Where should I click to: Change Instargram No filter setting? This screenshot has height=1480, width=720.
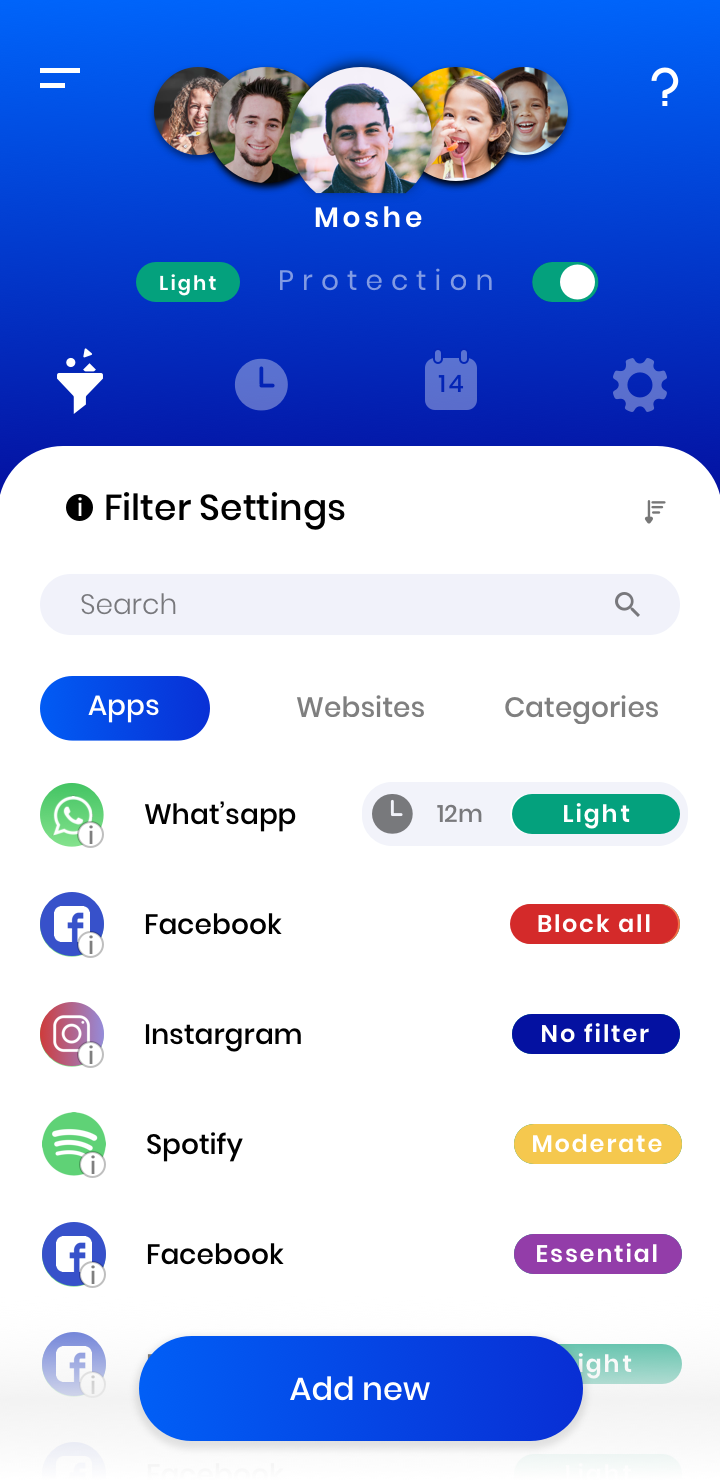point(595,1034)
